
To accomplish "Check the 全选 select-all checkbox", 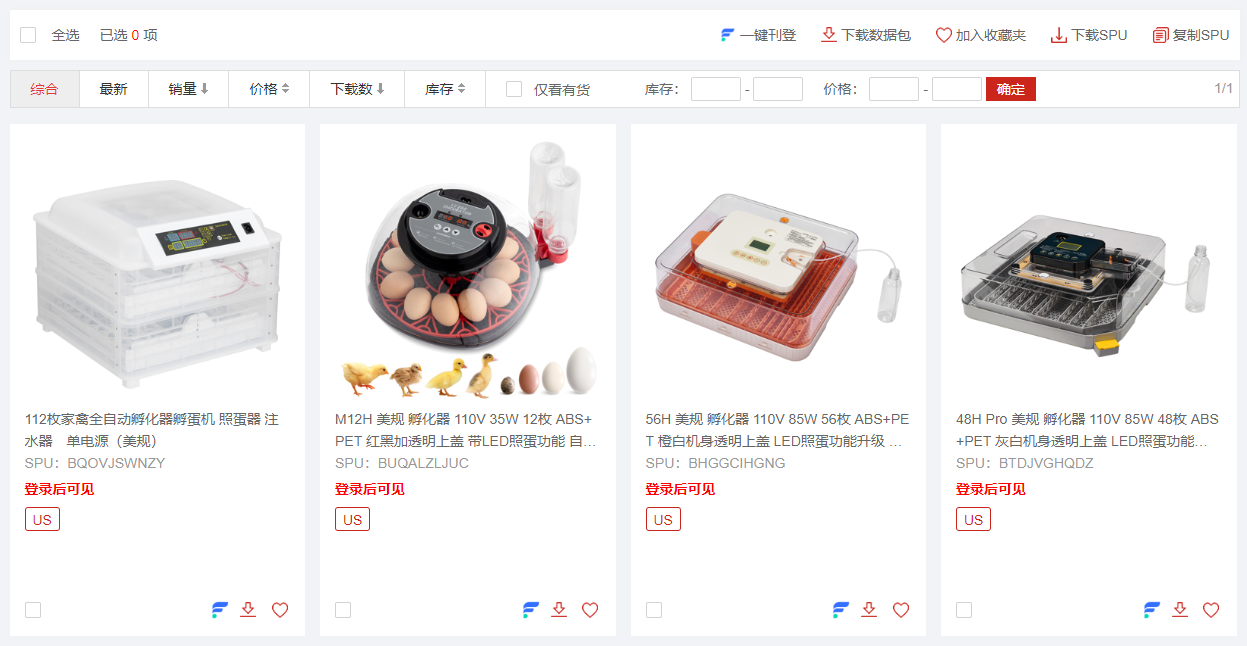I will tap(28, 35).
